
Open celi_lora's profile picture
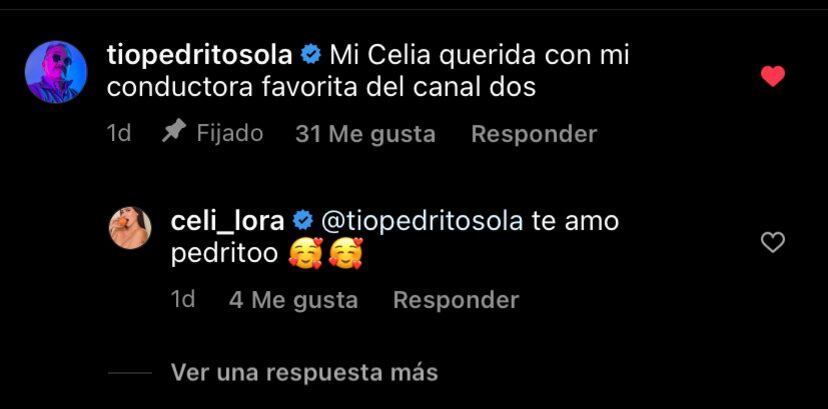point(130,228)
